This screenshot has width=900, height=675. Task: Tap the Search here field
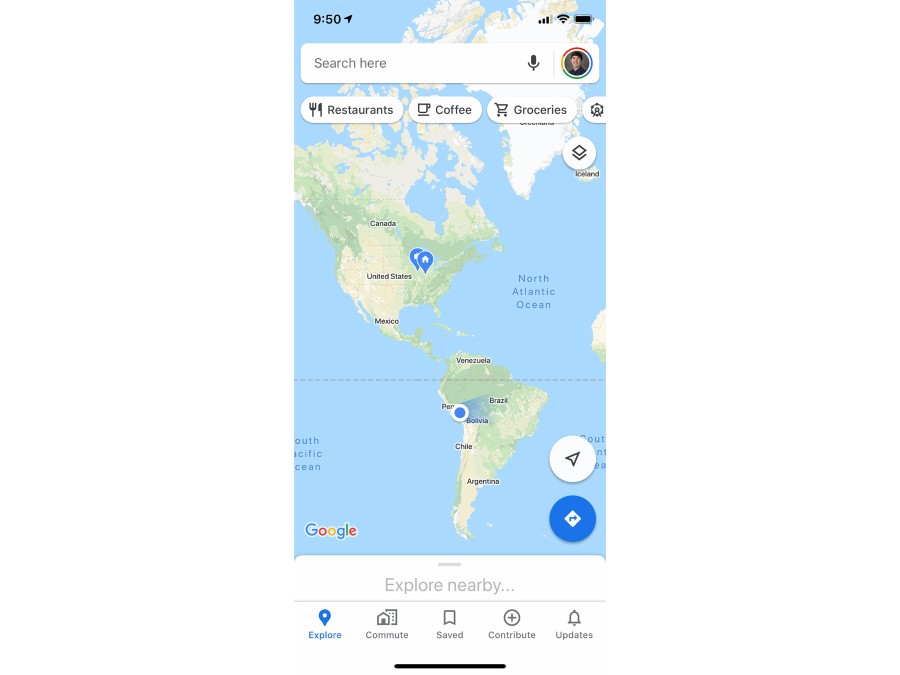coord(410,63)
